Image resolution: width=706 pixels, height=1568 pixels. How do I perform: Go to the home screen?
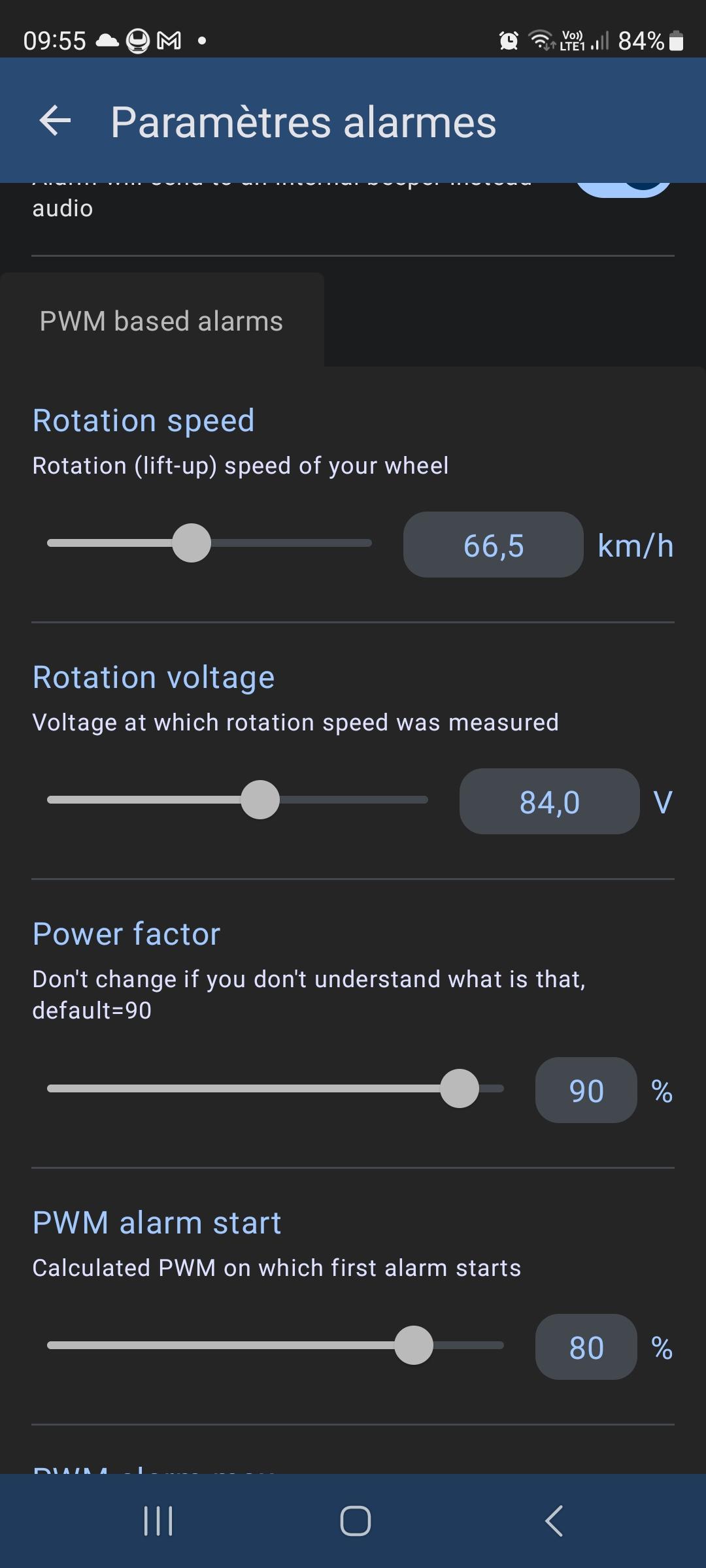click(355, 1521)
